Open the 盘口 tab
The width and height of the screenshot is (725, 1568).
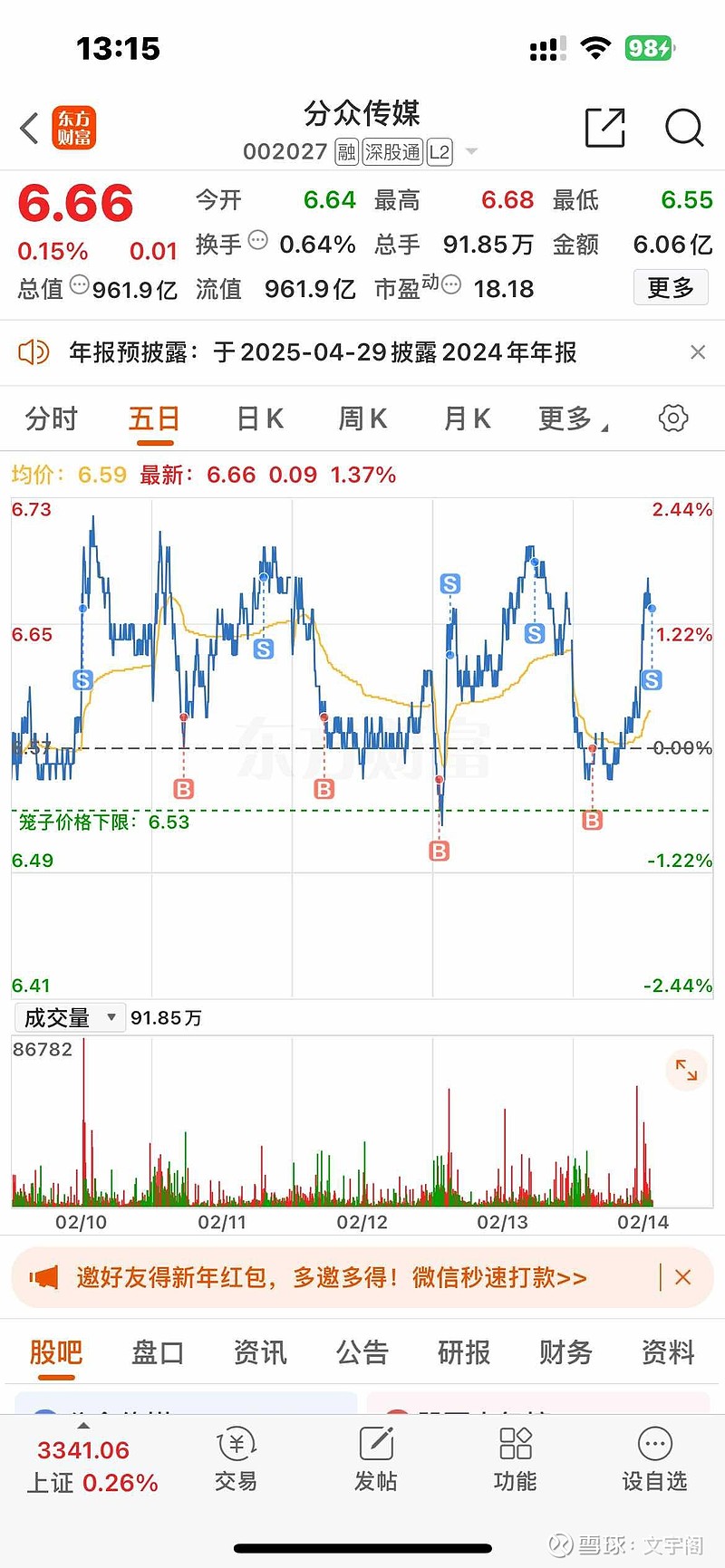coord(158,1352)
